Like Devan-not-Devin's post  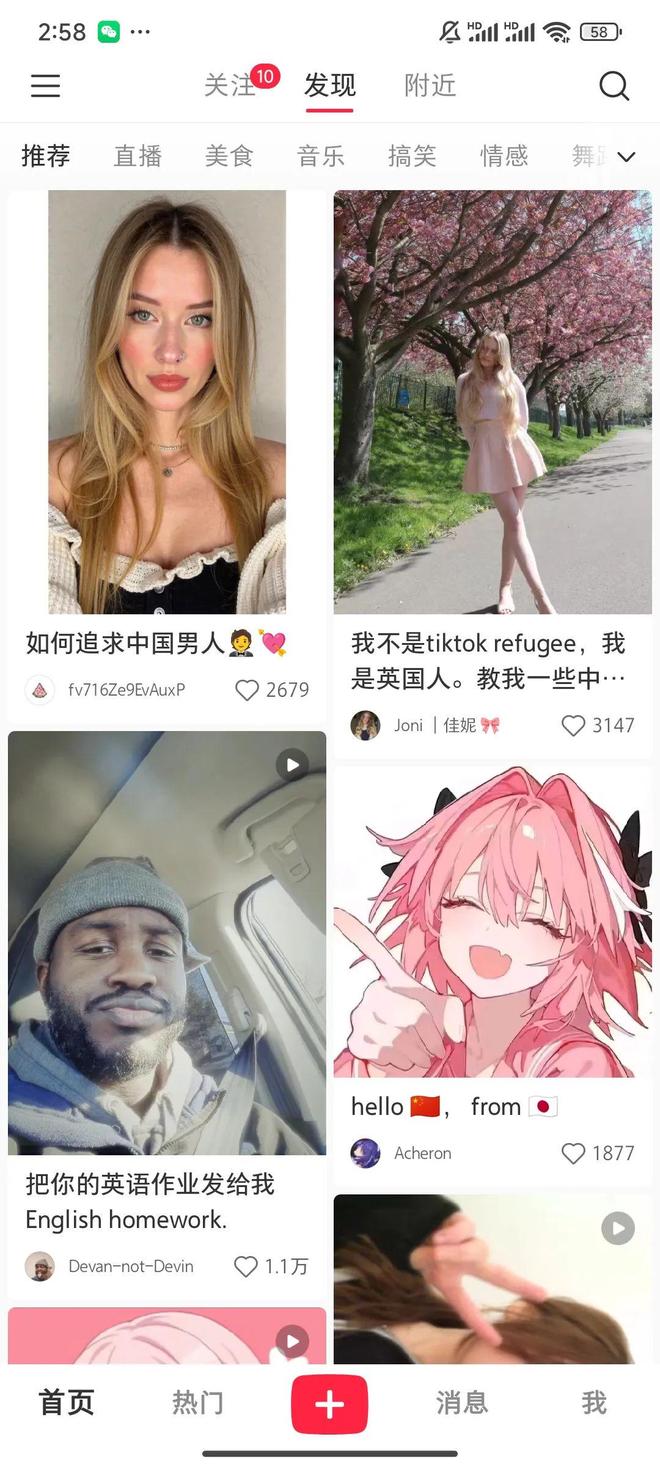(x=246, y=1267)
